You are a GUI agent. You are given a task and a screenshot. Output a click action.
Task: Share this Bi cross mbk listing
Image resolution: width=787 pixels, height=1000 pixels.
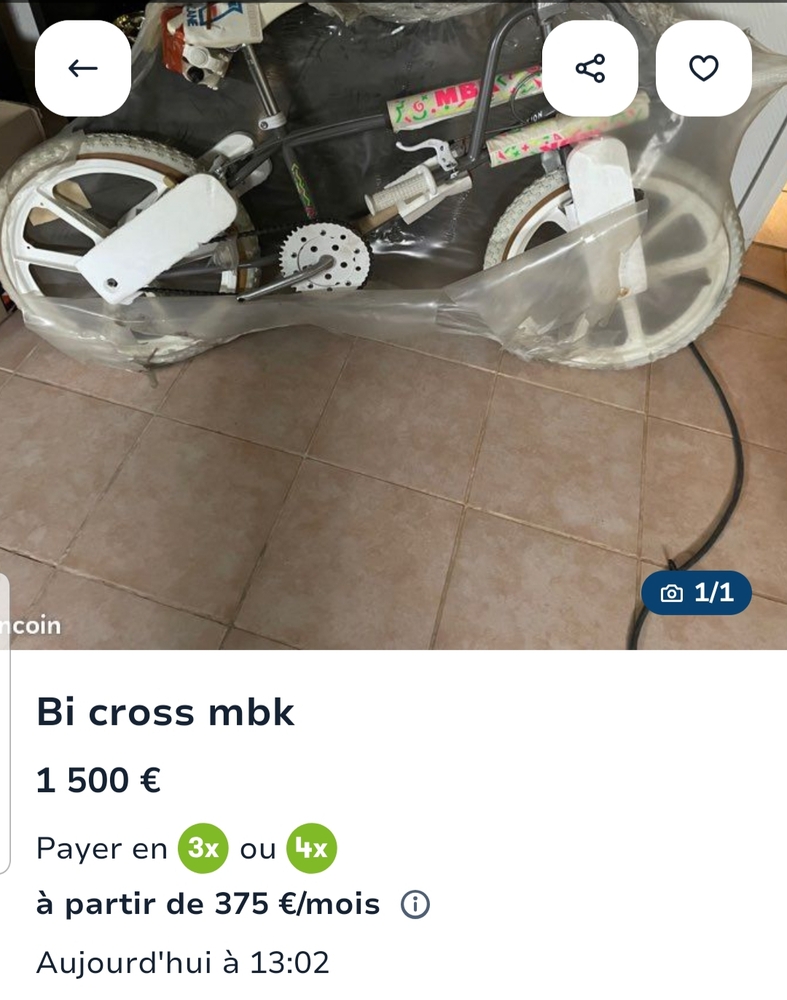pyautogui.click(x=590, y=68)
